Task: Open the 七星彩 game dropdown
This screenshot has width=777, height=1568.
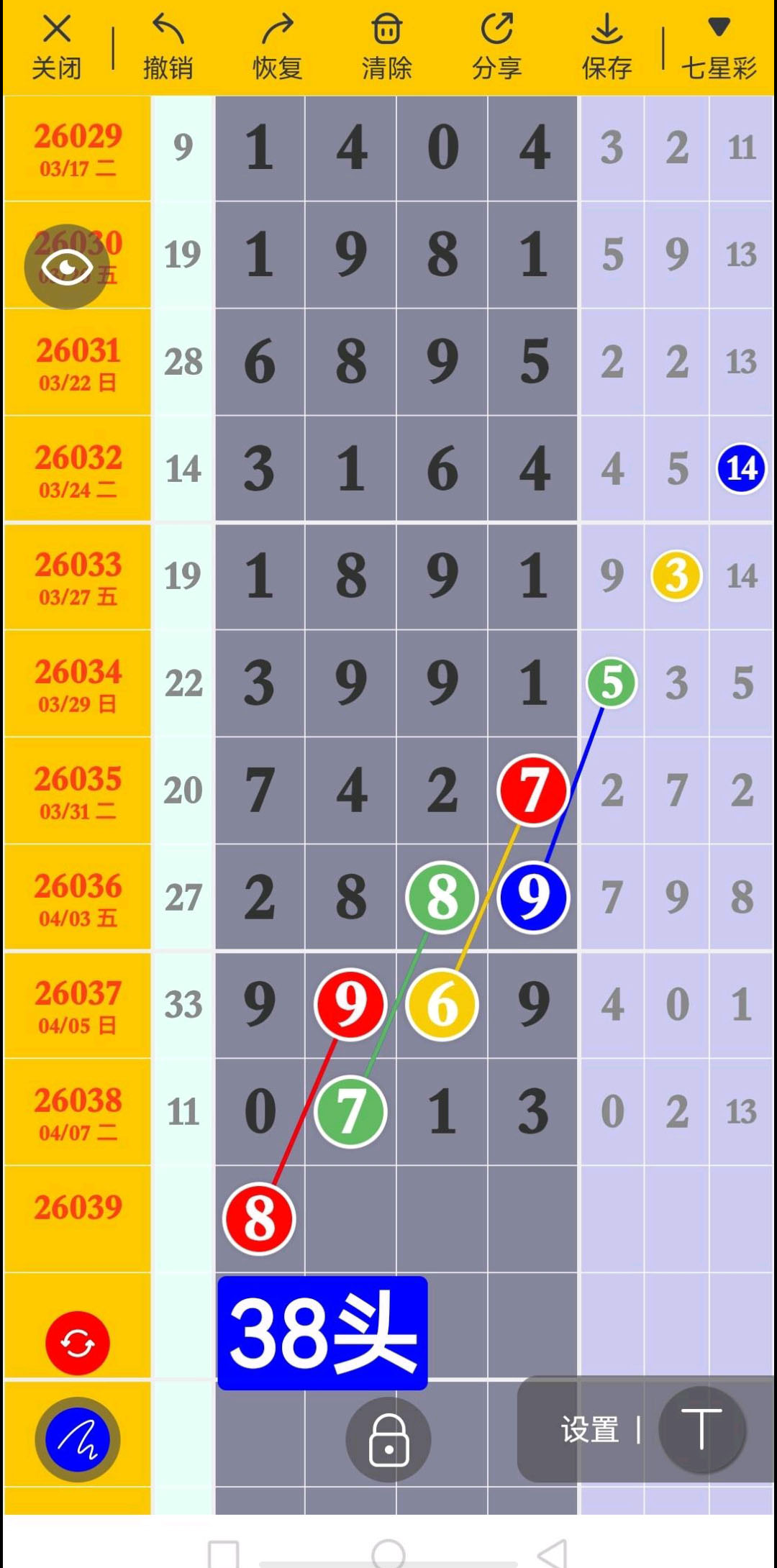Action: (x=718, y=43)
